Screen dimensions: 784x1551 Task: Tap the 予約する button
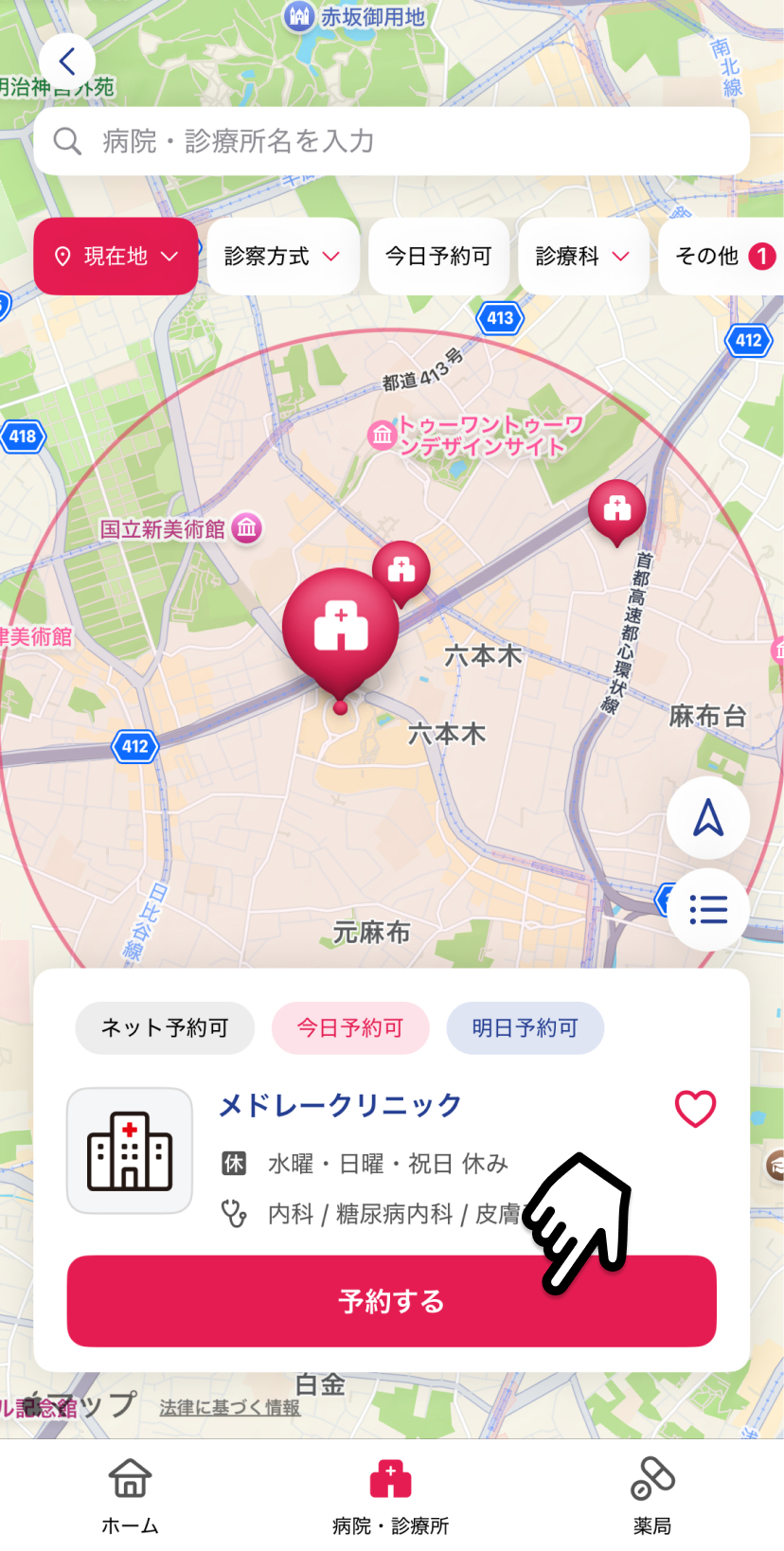[392, 1301]
